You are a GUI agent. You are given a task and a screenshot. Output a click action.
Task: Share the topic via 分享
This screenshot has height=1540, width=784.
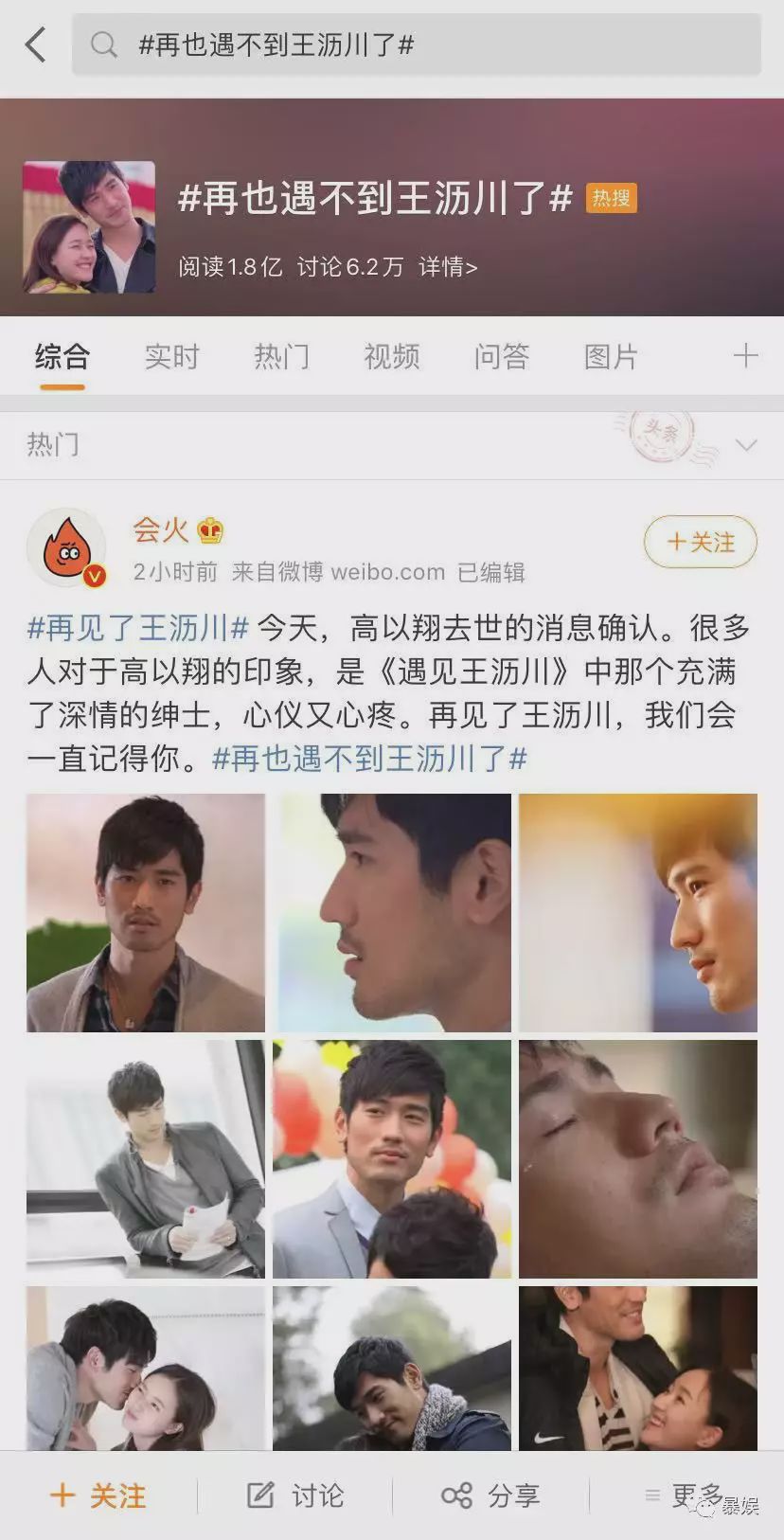pyautogui.click(x=490, y=1495)
